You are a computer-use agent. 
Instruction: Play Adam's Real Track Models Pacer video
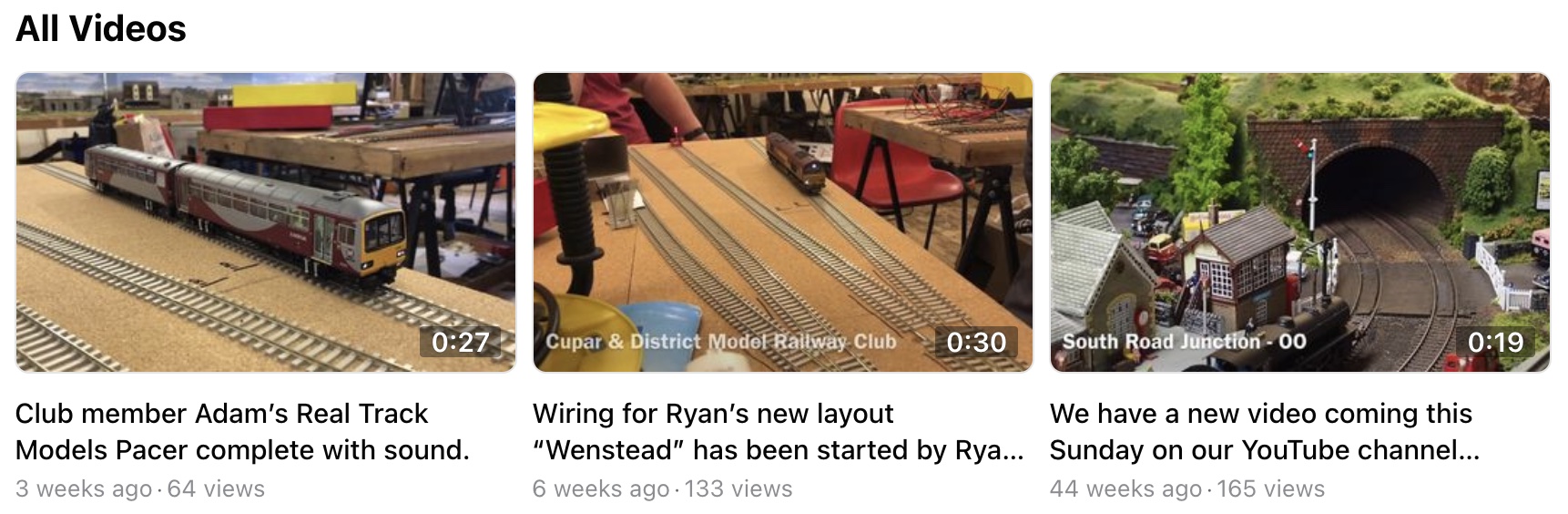point(266,221)
